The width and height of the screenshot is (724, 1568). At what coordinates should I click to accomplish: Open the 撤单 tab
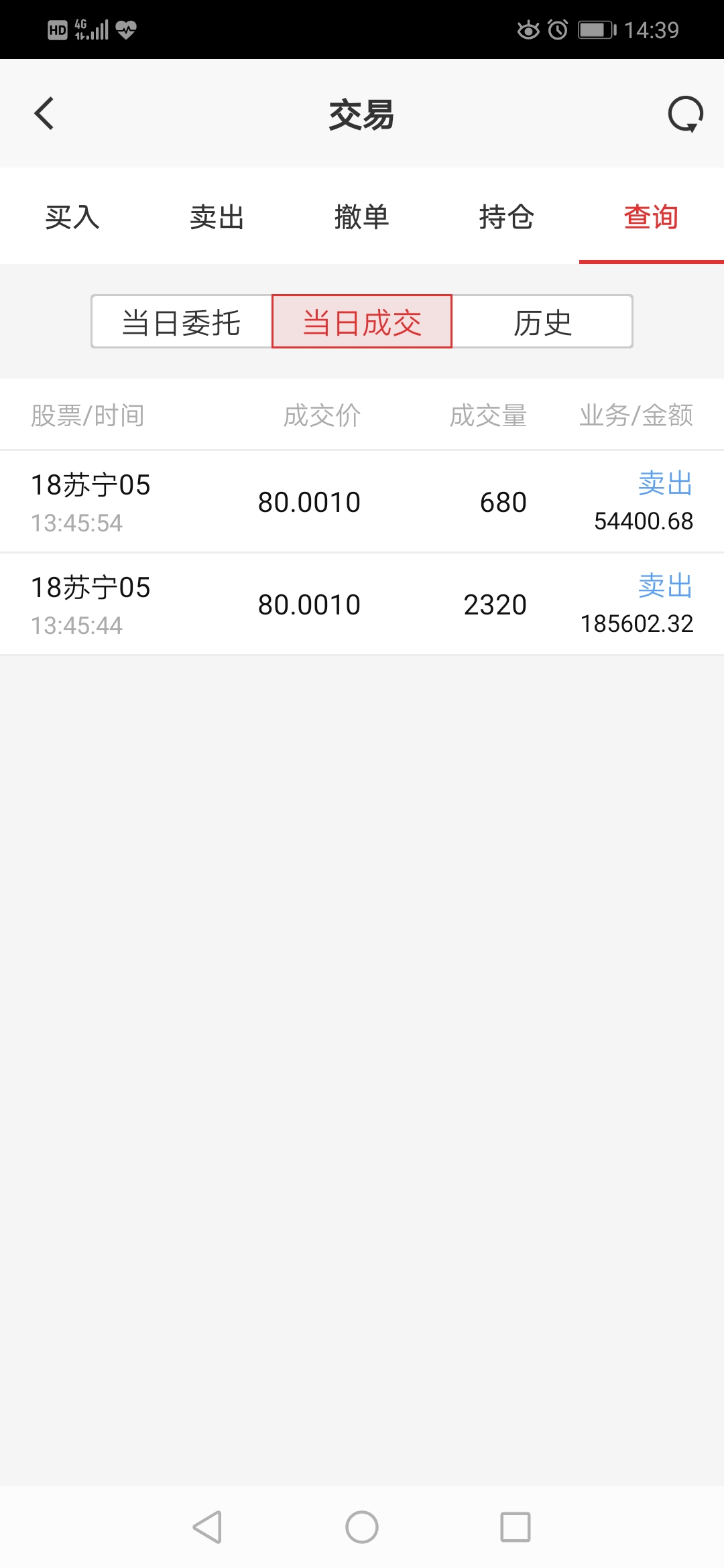(x=362, y=217)
